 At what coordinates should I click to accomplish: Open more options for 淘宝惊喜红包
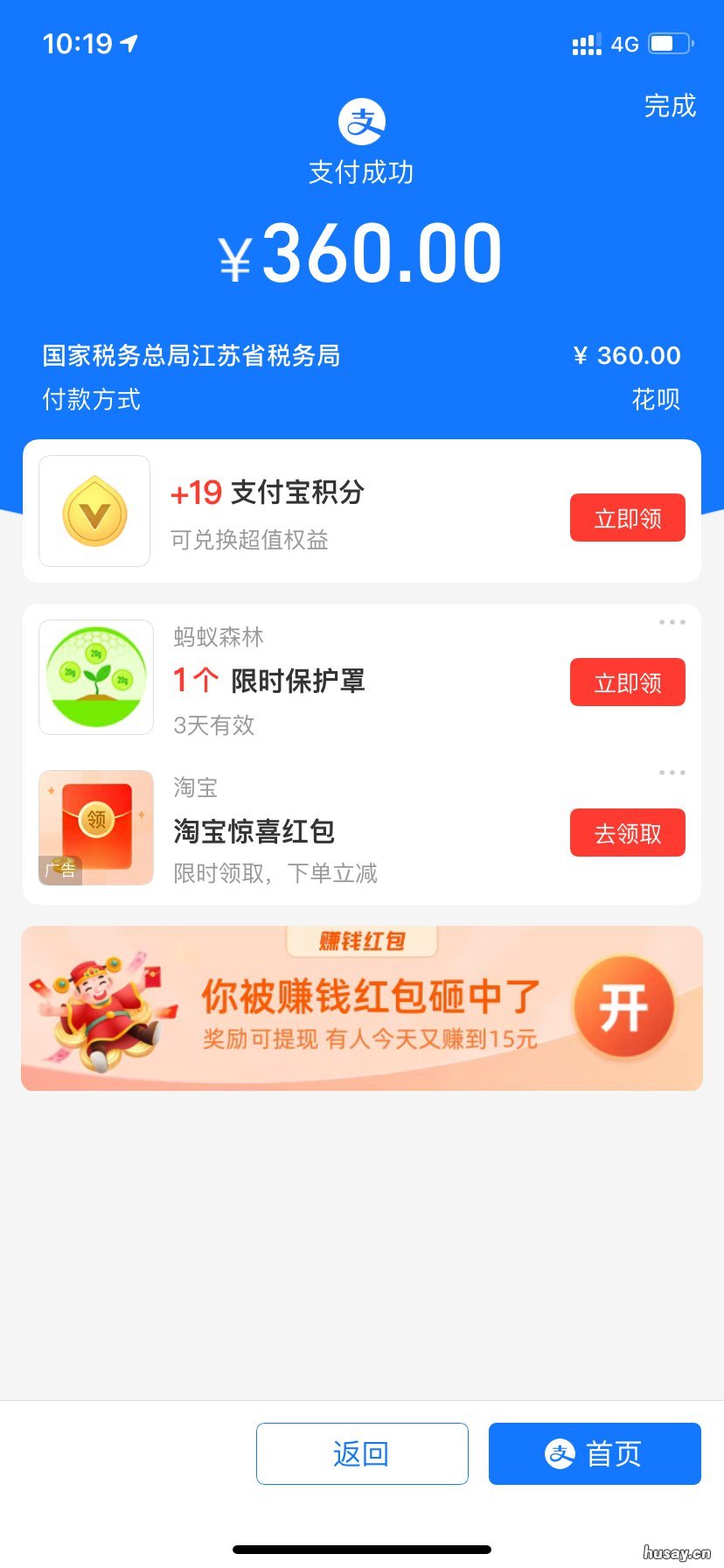(672, 772)
